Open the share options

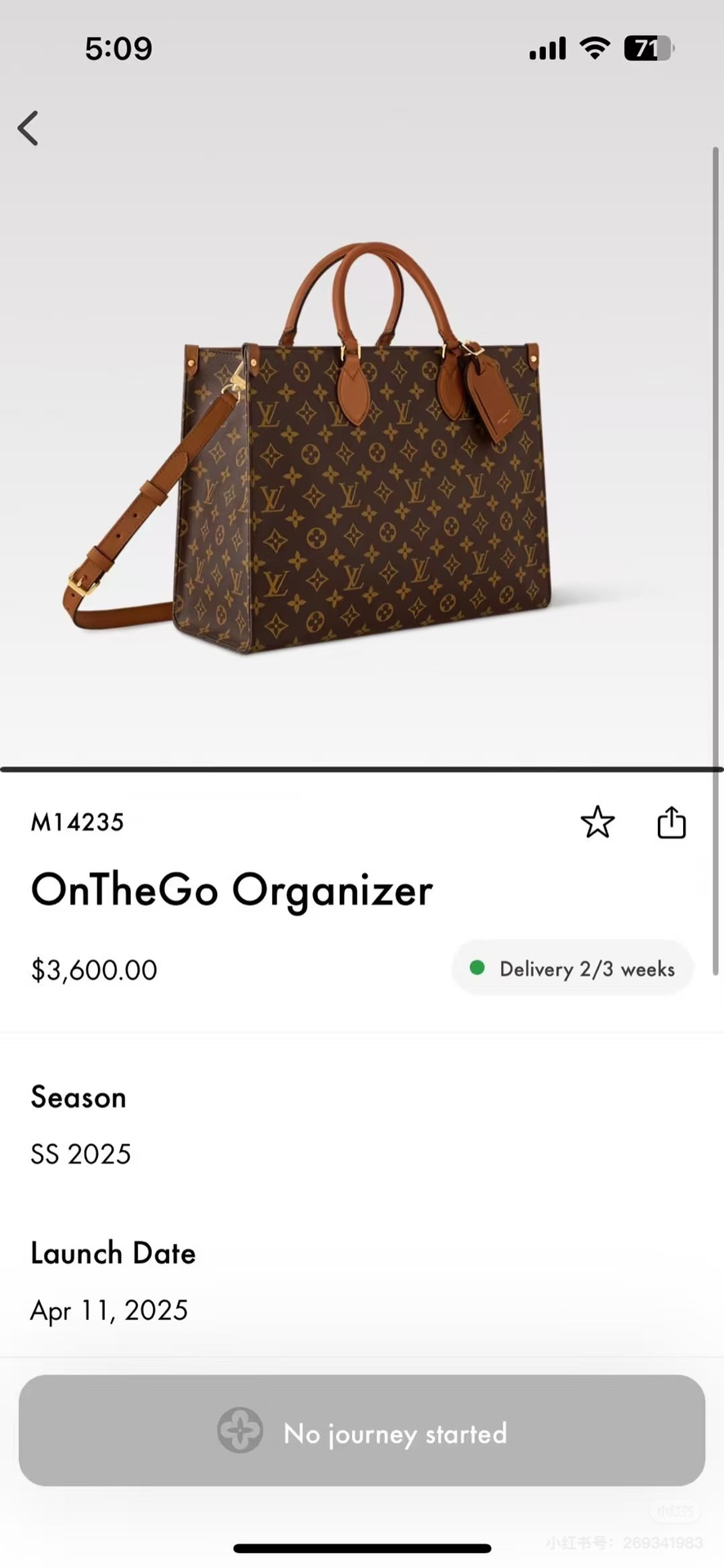coord(671,822)
